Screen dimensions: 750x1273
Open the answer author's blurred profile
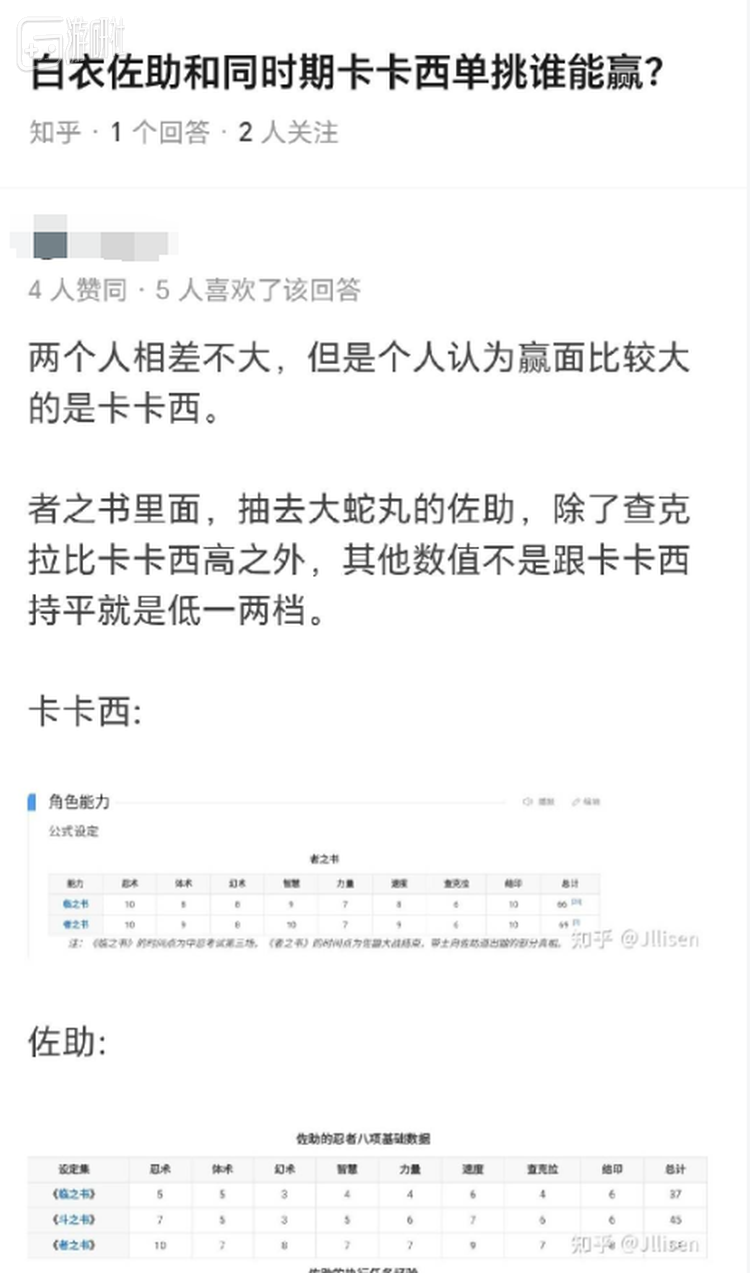(x=95, y=243)
